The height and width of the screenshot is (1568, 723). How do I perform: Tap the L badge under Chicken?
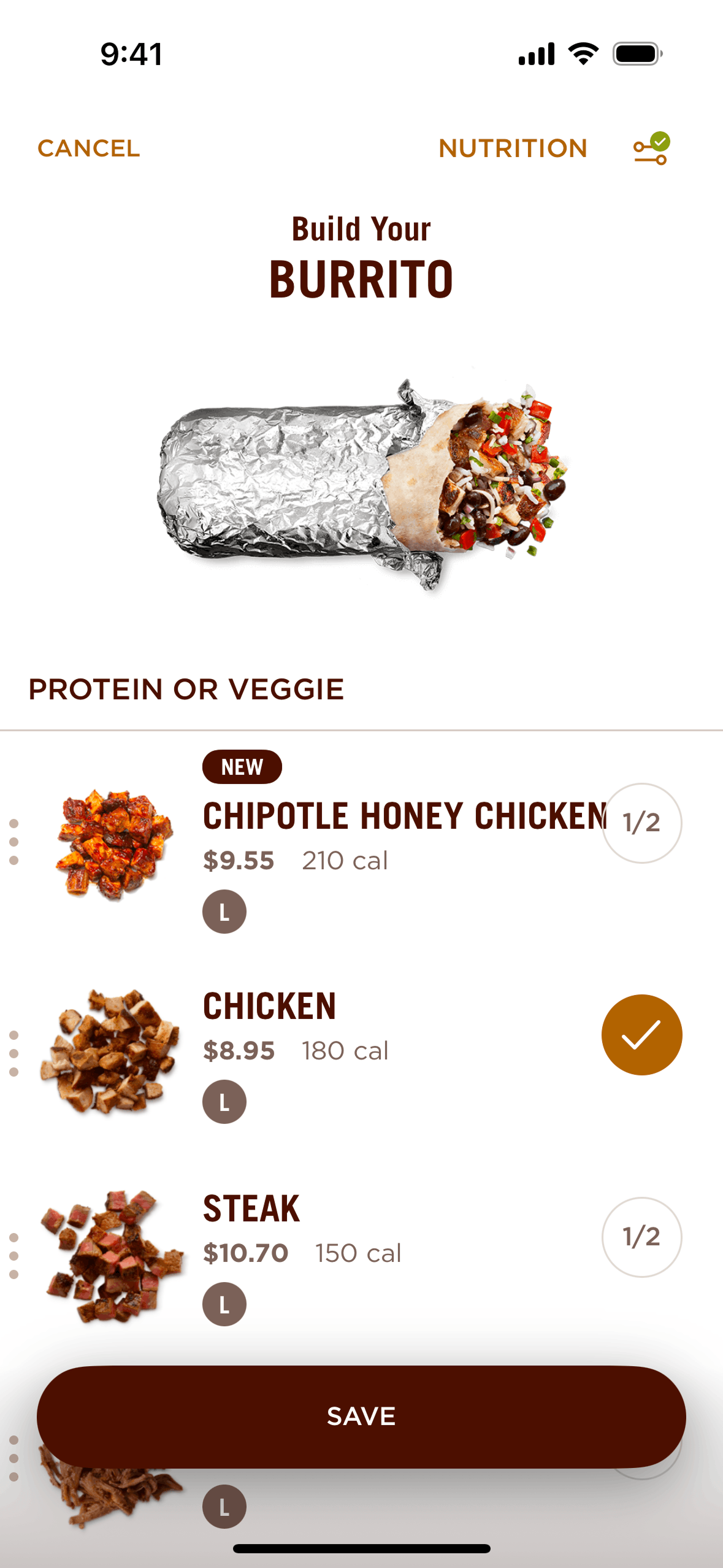point(224,1102)
